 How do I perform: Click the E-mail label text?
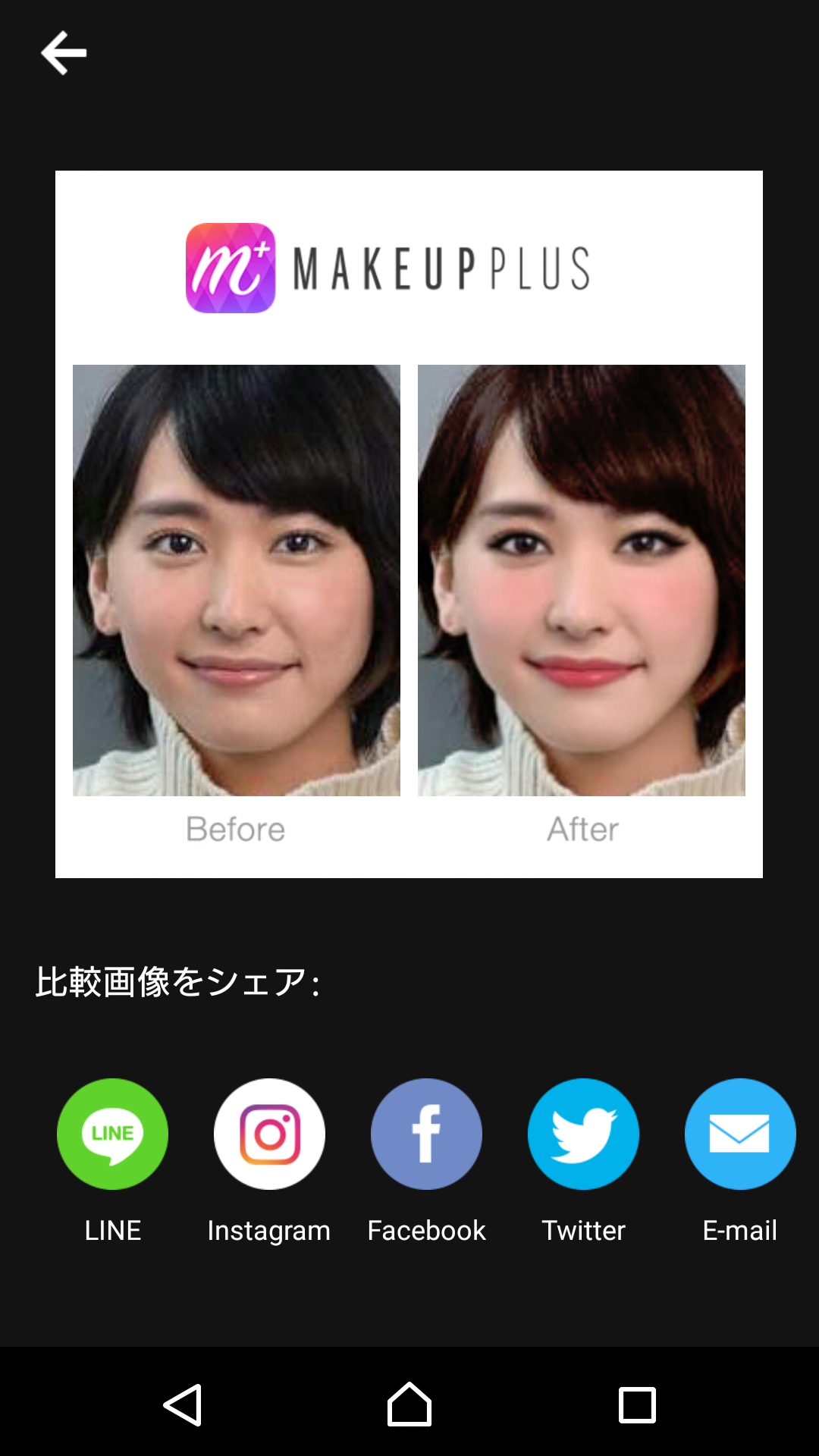point(739,1230)
